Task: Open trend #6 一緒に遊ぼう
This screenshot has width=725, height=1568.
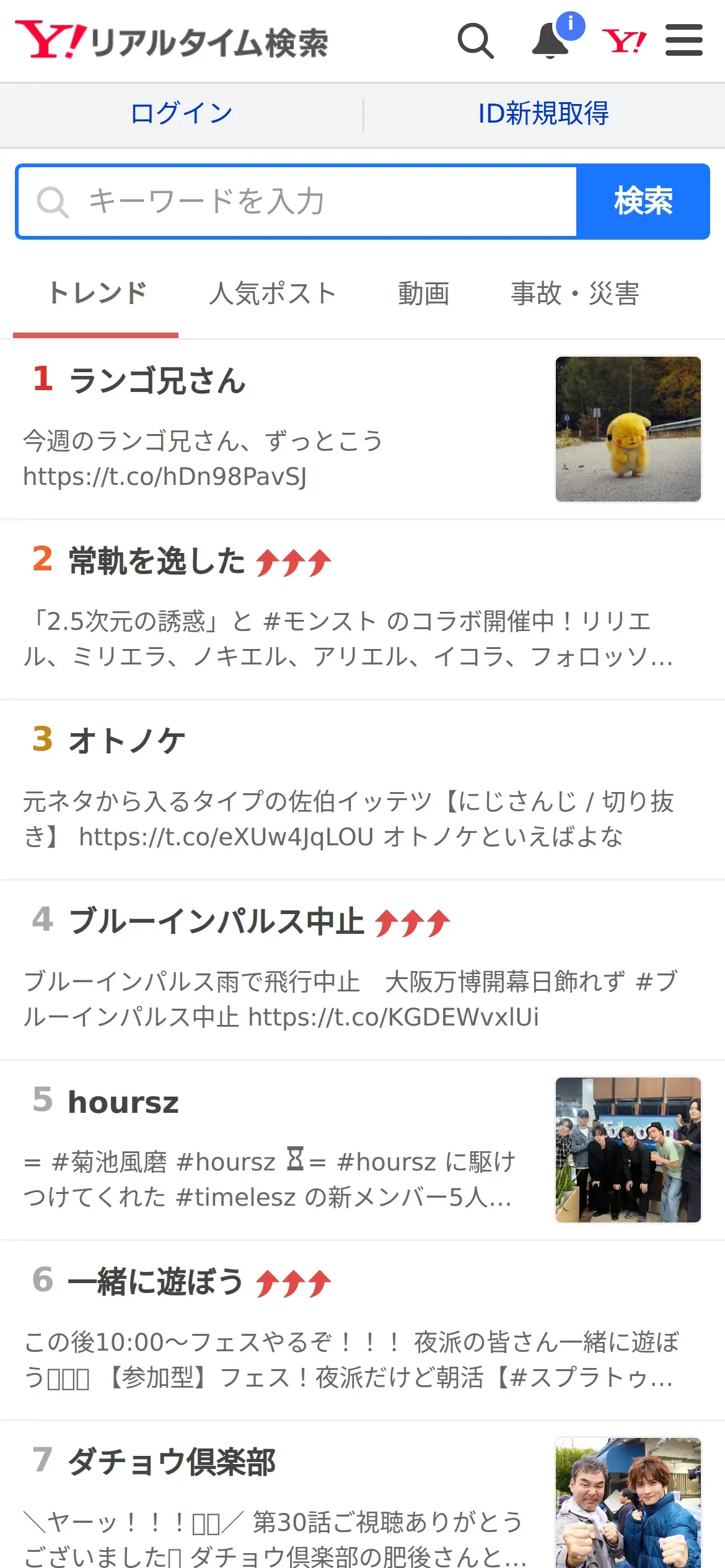Action: coord(156,1282)
